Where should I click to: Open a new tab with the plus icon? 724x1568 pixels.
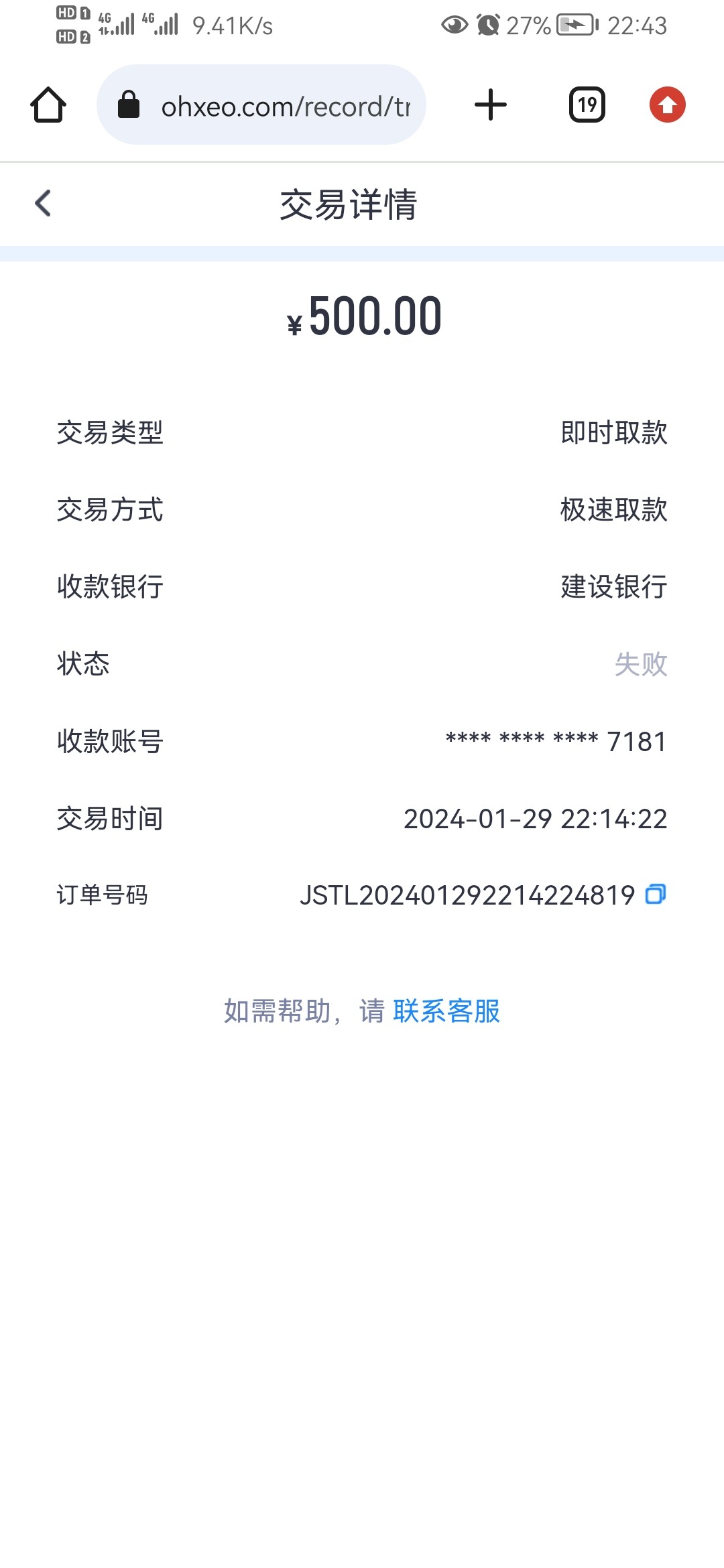click(x=490, y=104)
